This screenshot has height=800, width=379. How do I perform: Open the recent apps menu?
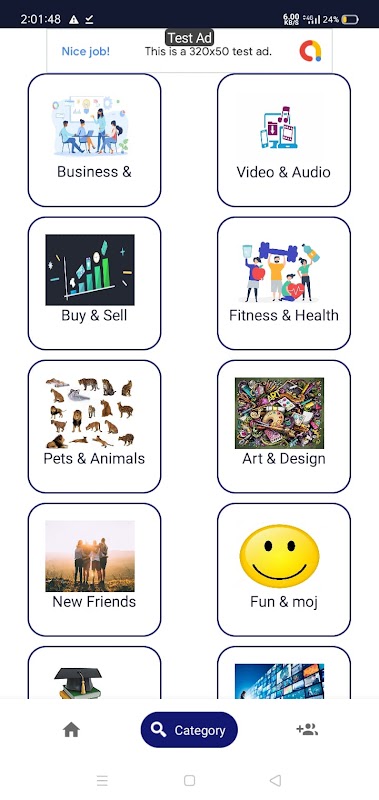tap(102, 780)
